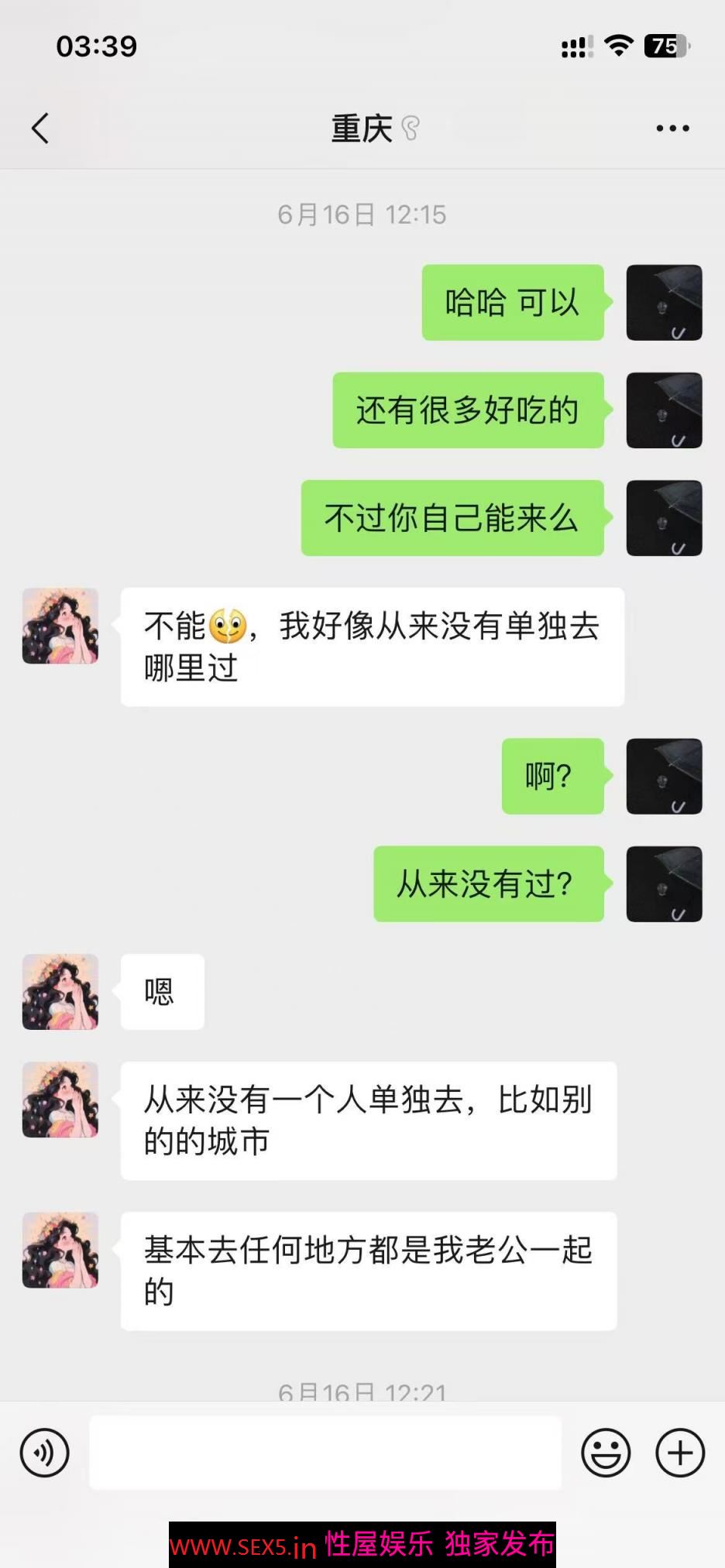Image resolution: width=725 pixels, height=1568 pixels.
Task: Tap the message text field
Action: (325, 1452)
